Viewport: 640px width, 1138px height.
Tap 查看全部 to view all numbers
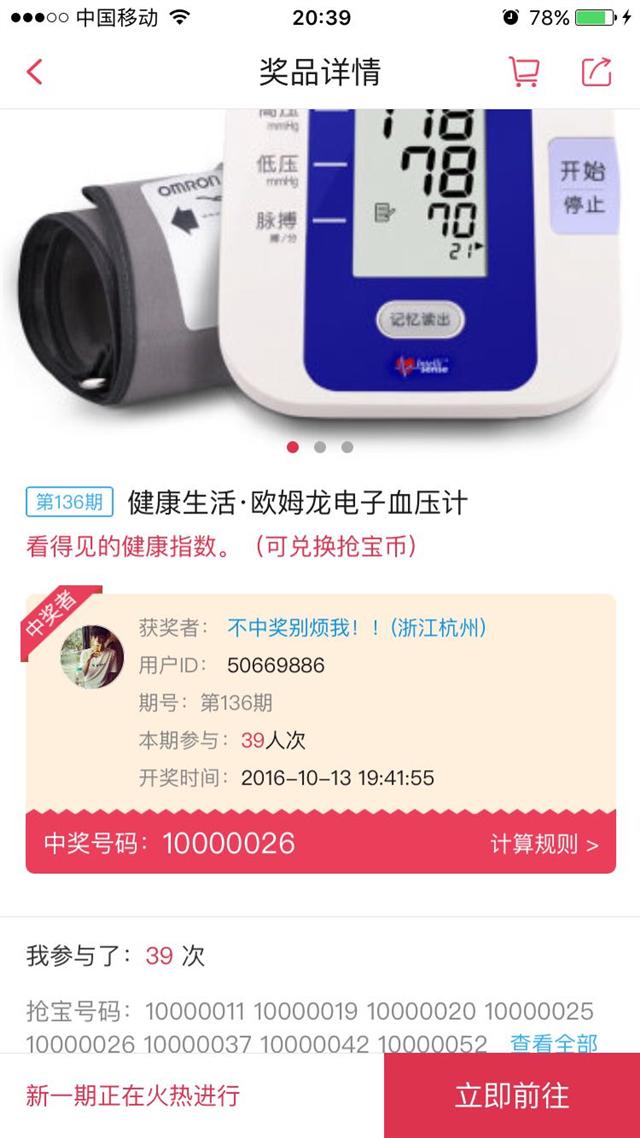554,1044
